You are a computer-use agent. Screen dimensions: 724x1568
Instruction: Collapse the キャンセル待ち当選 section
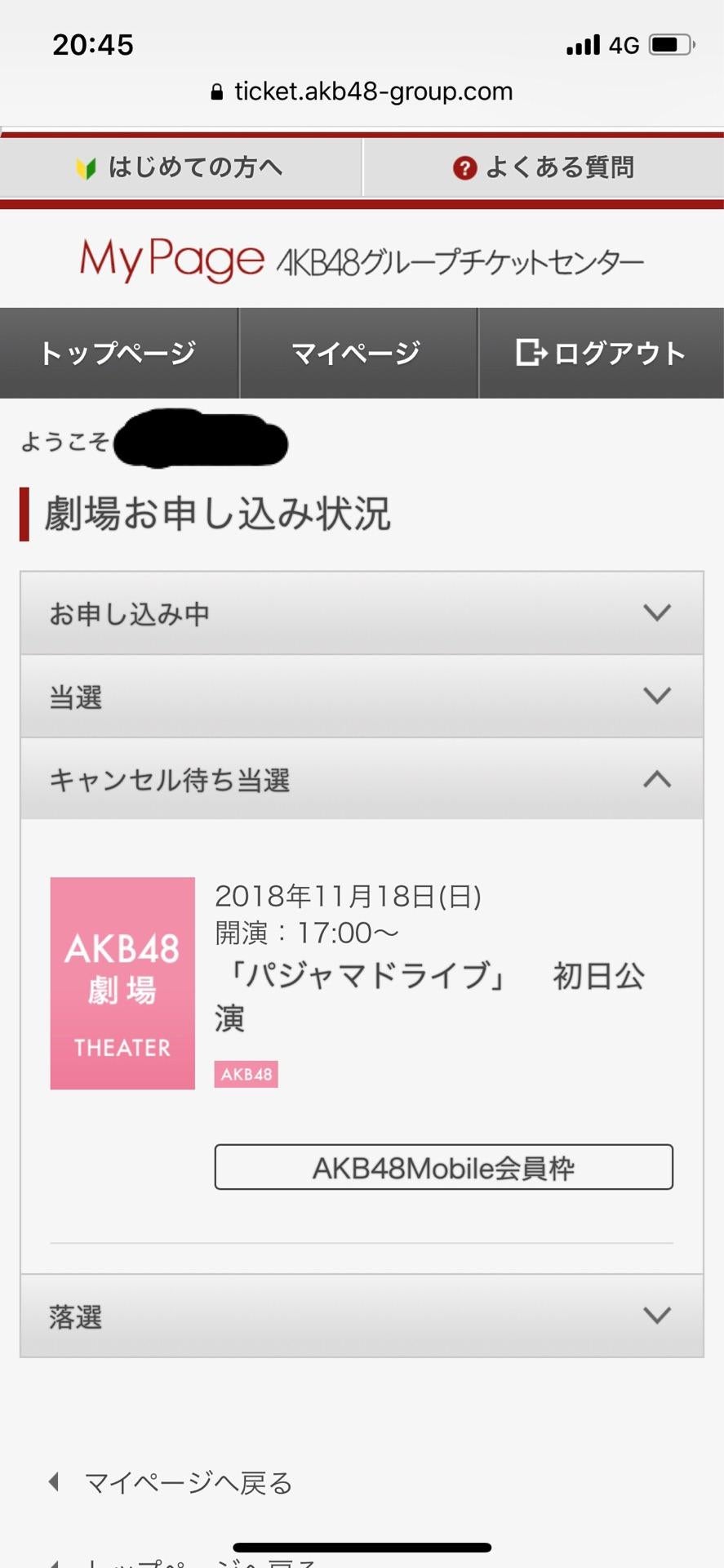(362, 780)
